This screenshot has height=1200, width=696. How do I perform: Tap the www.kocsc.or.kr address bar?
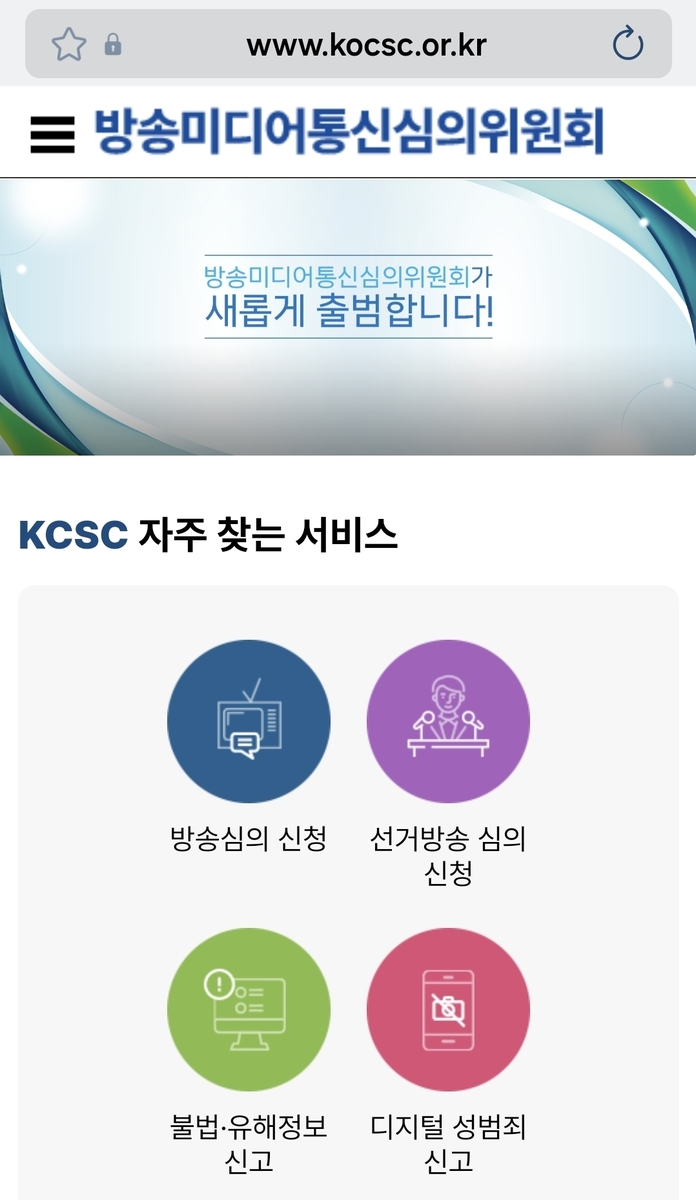coord(366,45)
